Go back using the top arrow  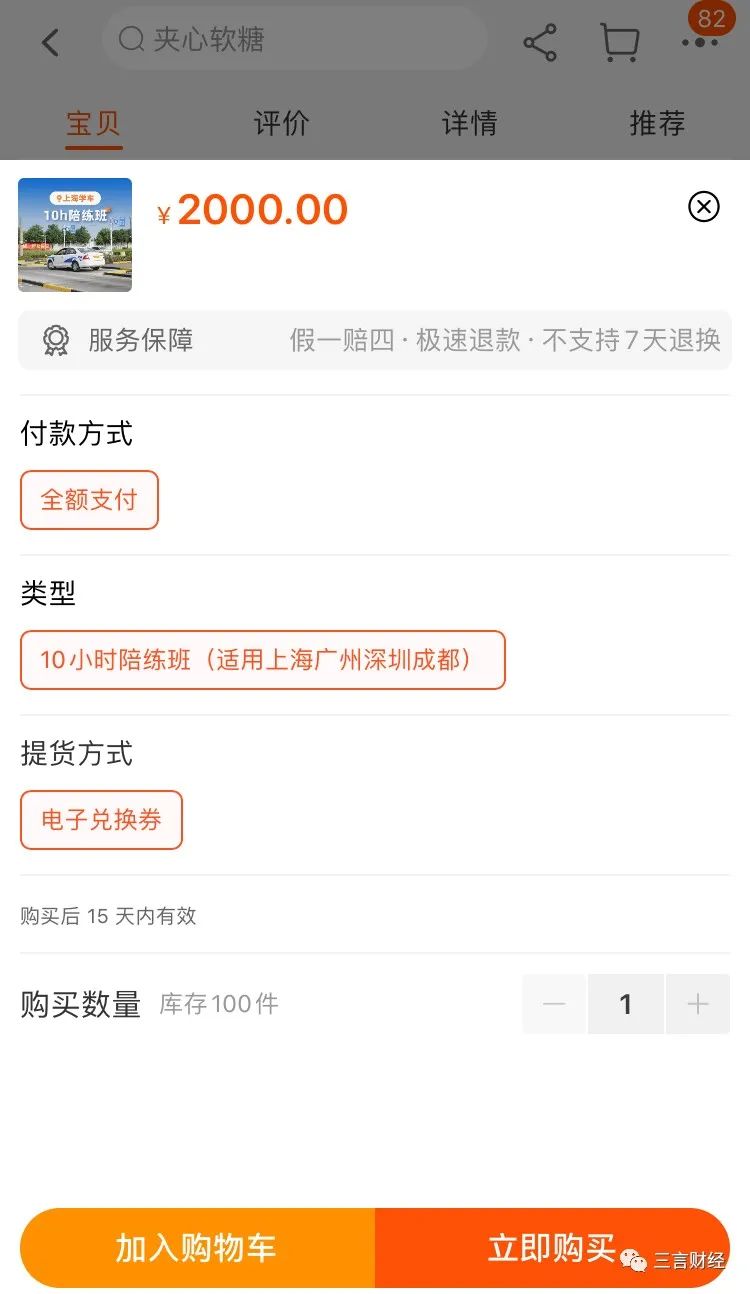tap(50, 42)
